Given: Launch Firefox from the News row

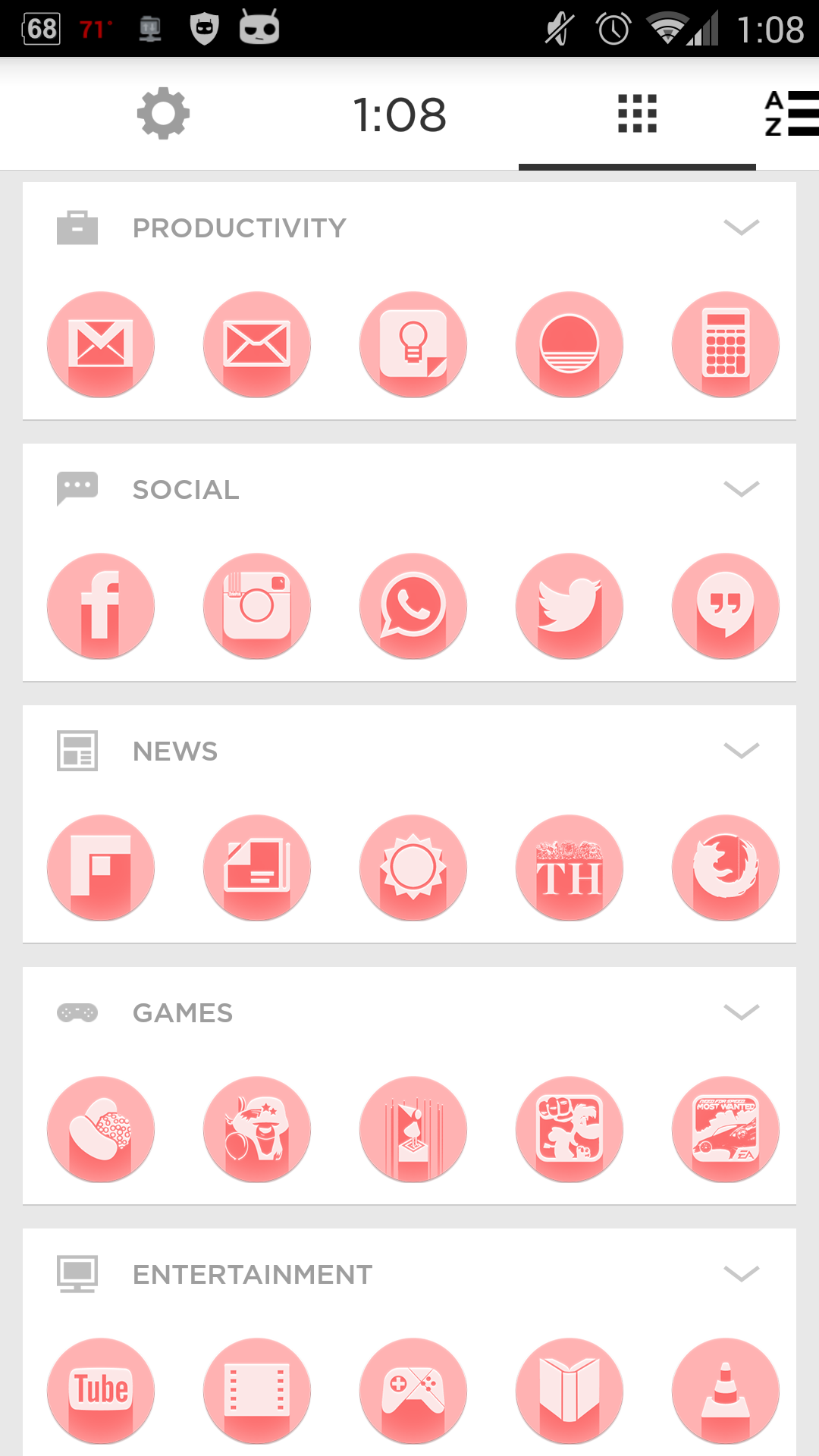Looking at the screenshot, I should [726, 867].
